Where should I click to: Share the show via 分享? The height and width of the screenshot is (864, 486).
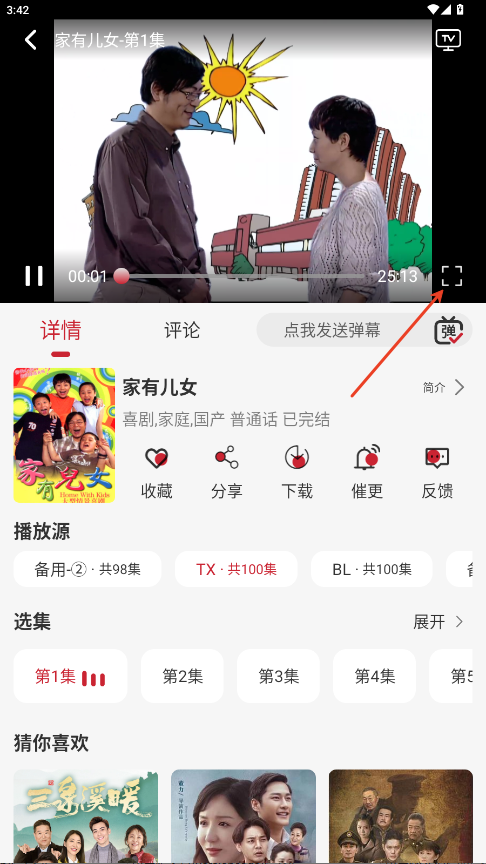pyautogui.click(x=226, y=472)
